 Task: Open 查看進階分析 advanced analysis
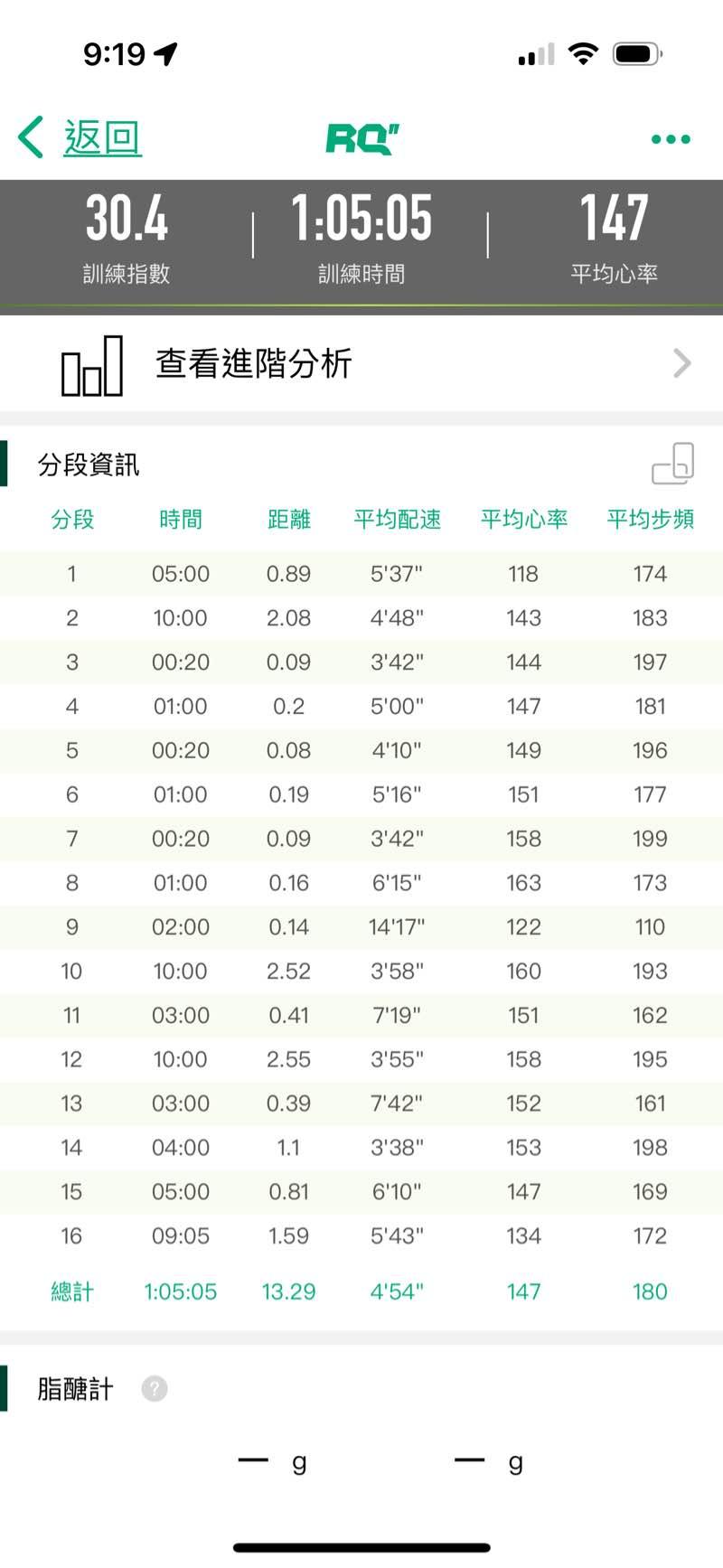tap(361, 364)
